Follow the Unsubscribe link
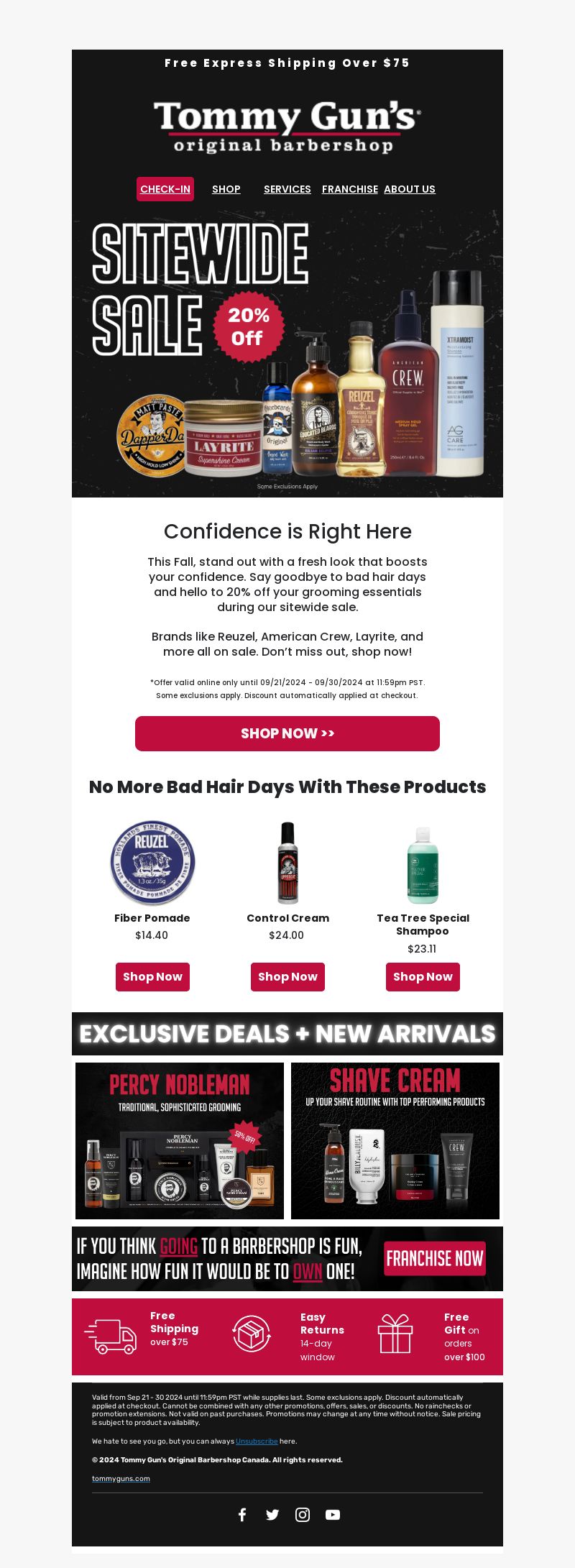 (x=257, y=1441)
